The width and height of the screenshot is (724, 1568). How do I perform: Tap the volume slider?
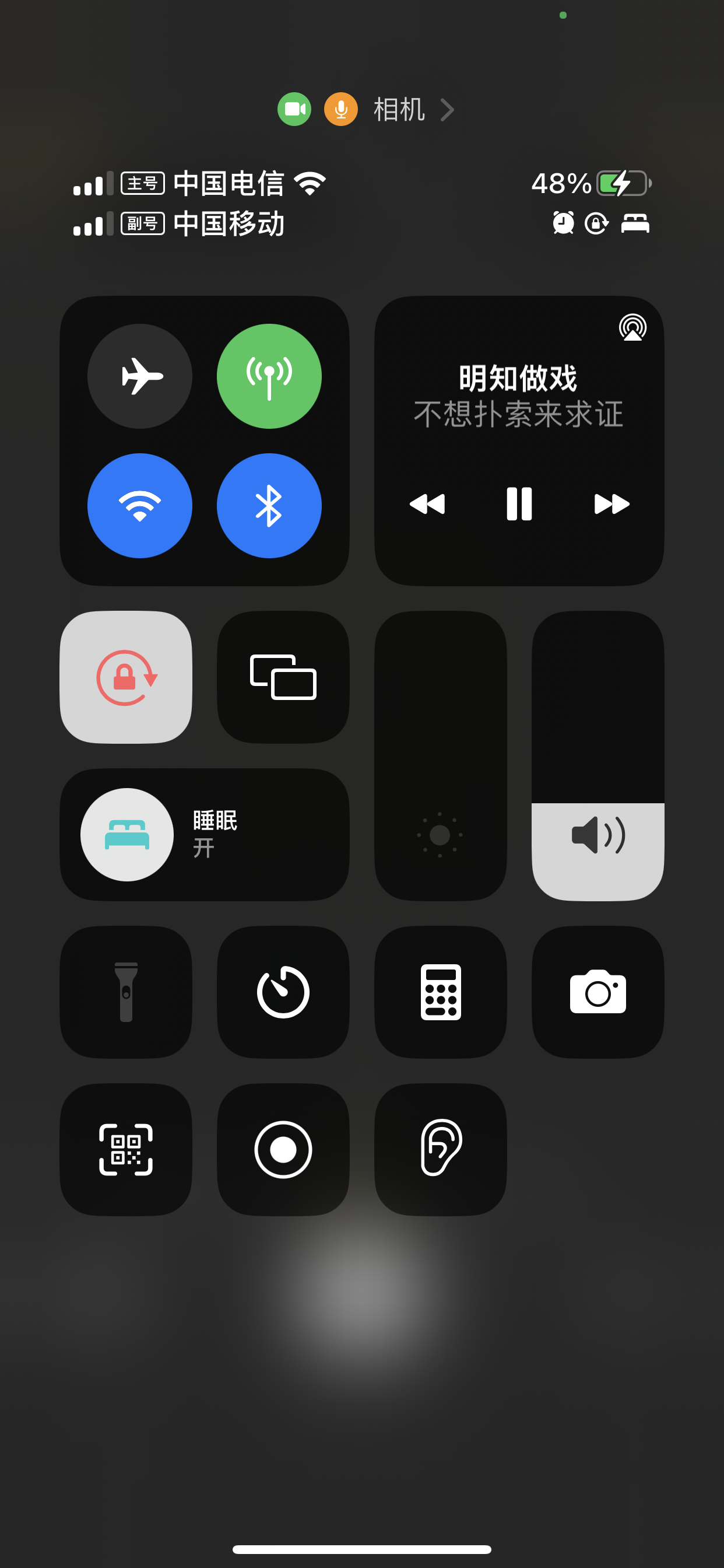(598, 755)
